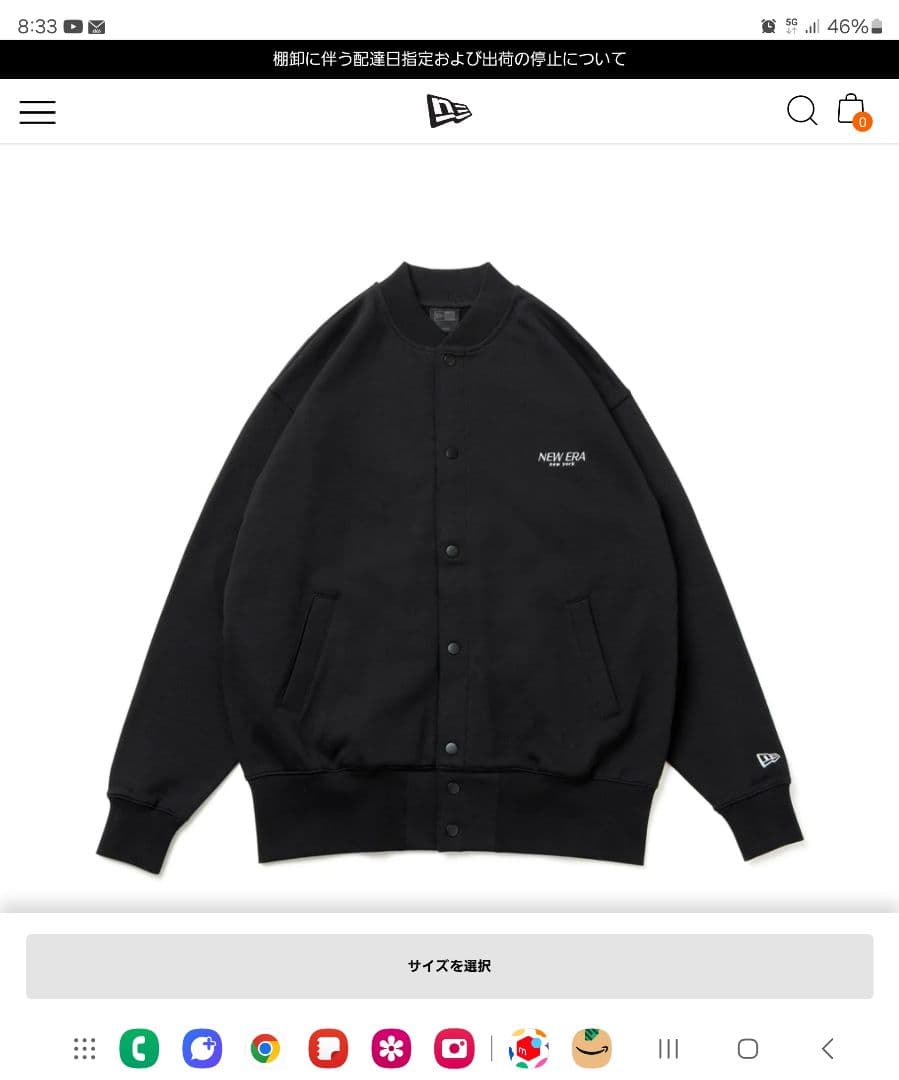Screen dimensions: 899x1080
Task: Open Samsung Notes from the dock
Action: point(328,1048)
